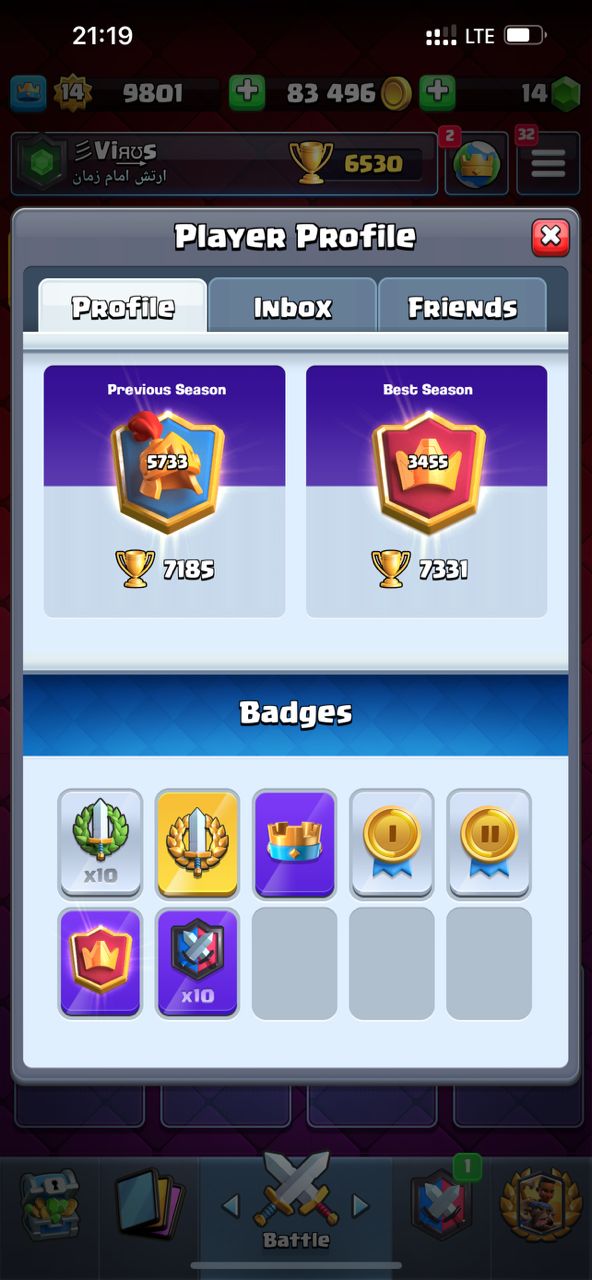Image resolution: width=592 pixels, height=1280 pixels.
Task: Add more gems with plus button
Action: point(437,93)
